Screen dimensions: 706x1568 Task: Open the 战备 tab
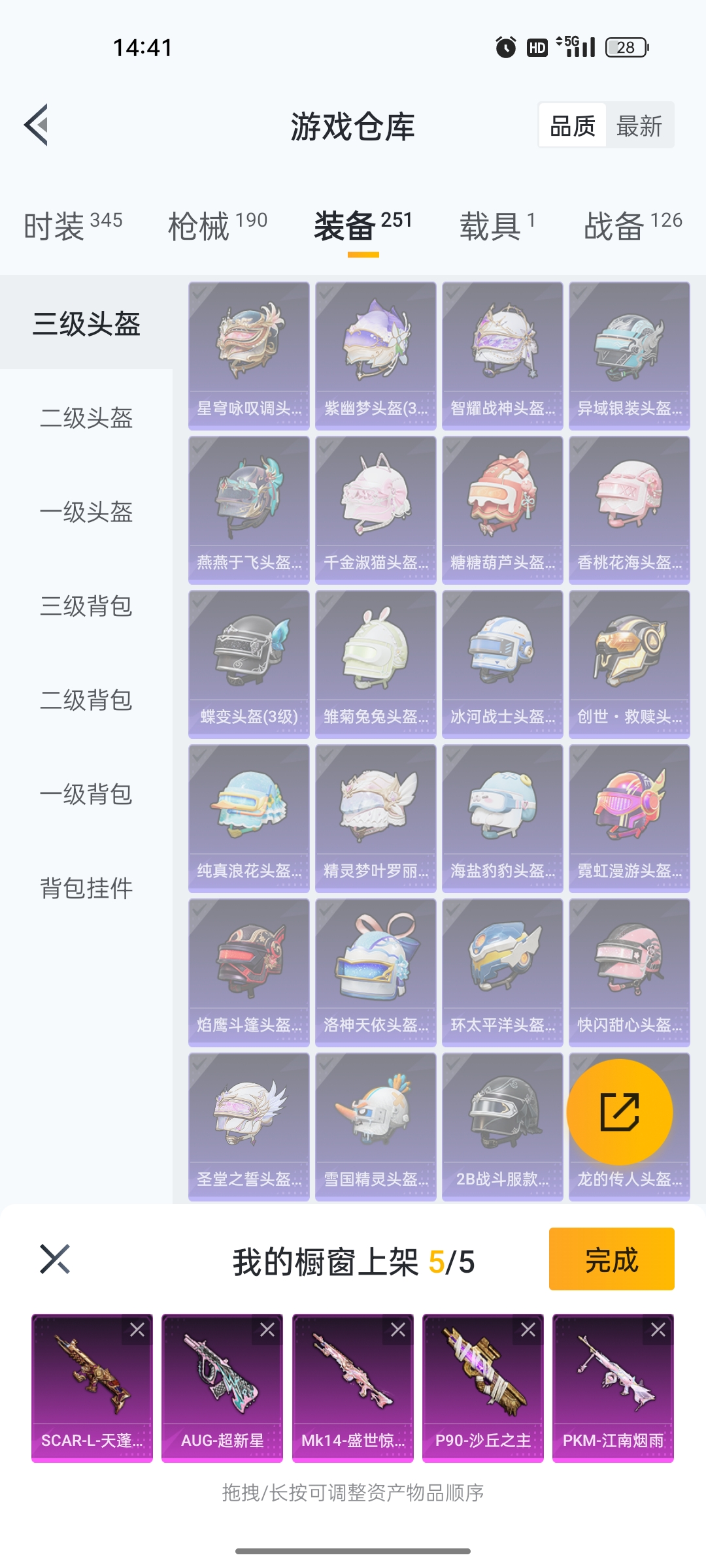click(632, 226)
